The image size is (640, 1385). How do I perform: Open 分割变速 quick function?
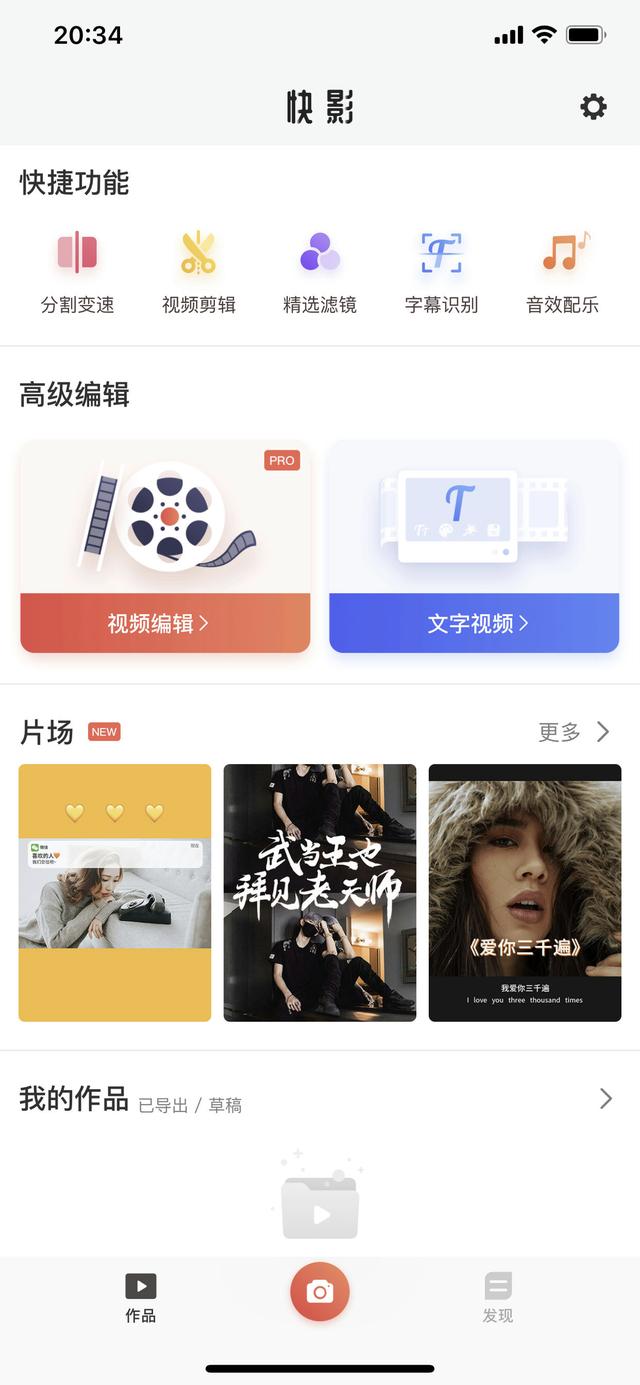[77, 272]
